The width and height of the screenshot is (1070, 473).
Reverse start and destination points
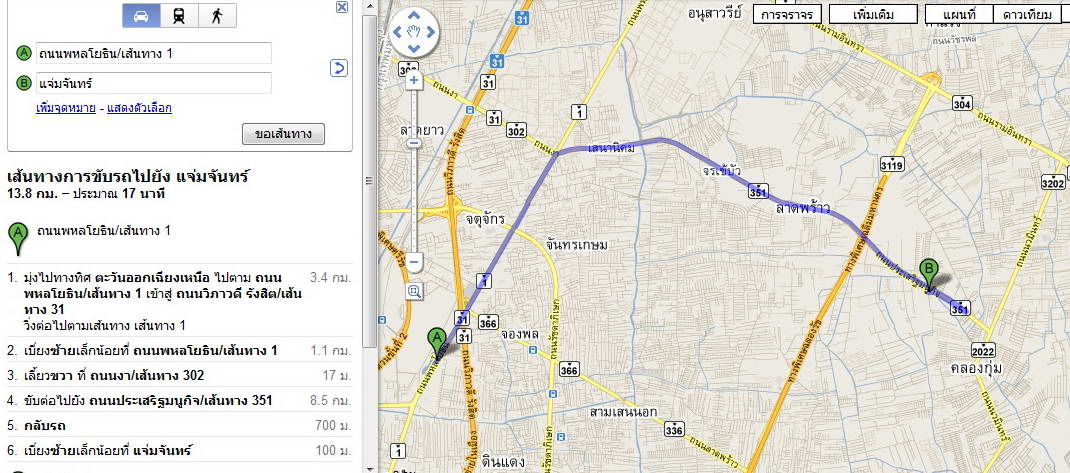tap(338, 68)
